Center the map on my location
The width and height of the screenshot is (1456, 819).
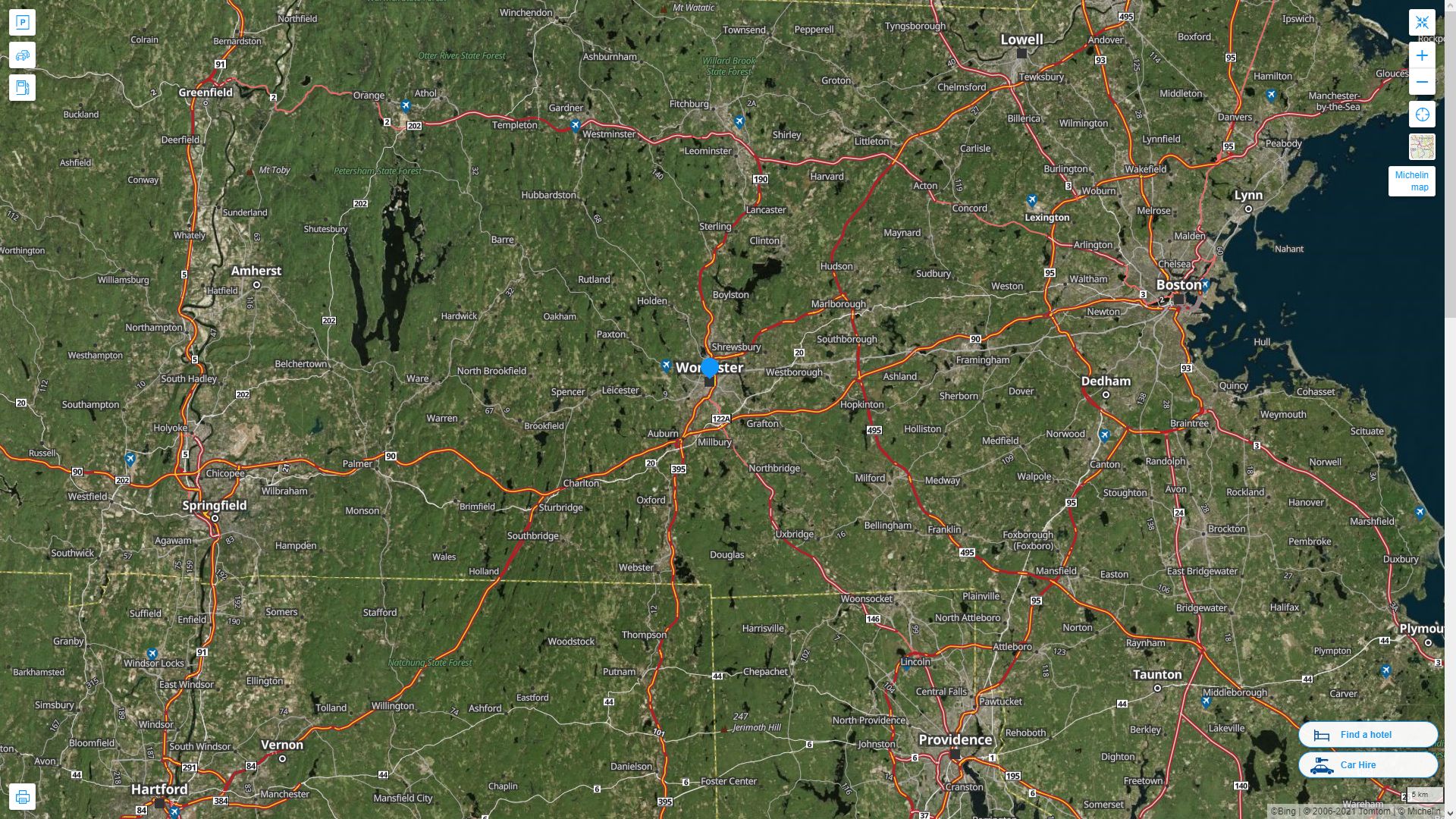1422,115
